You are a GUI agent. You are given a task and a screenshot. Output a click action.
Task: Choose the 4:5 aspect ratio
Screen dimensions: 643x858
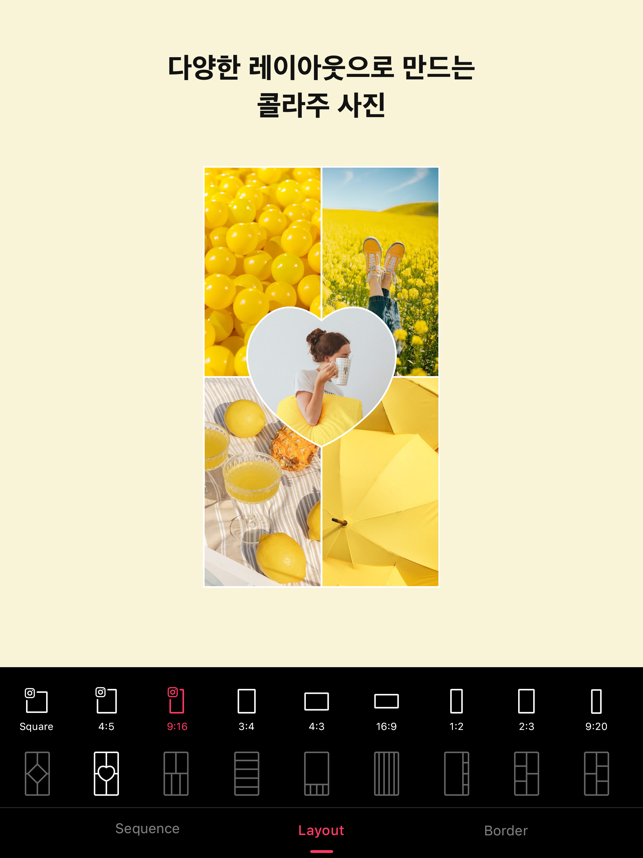coord(106,708)
